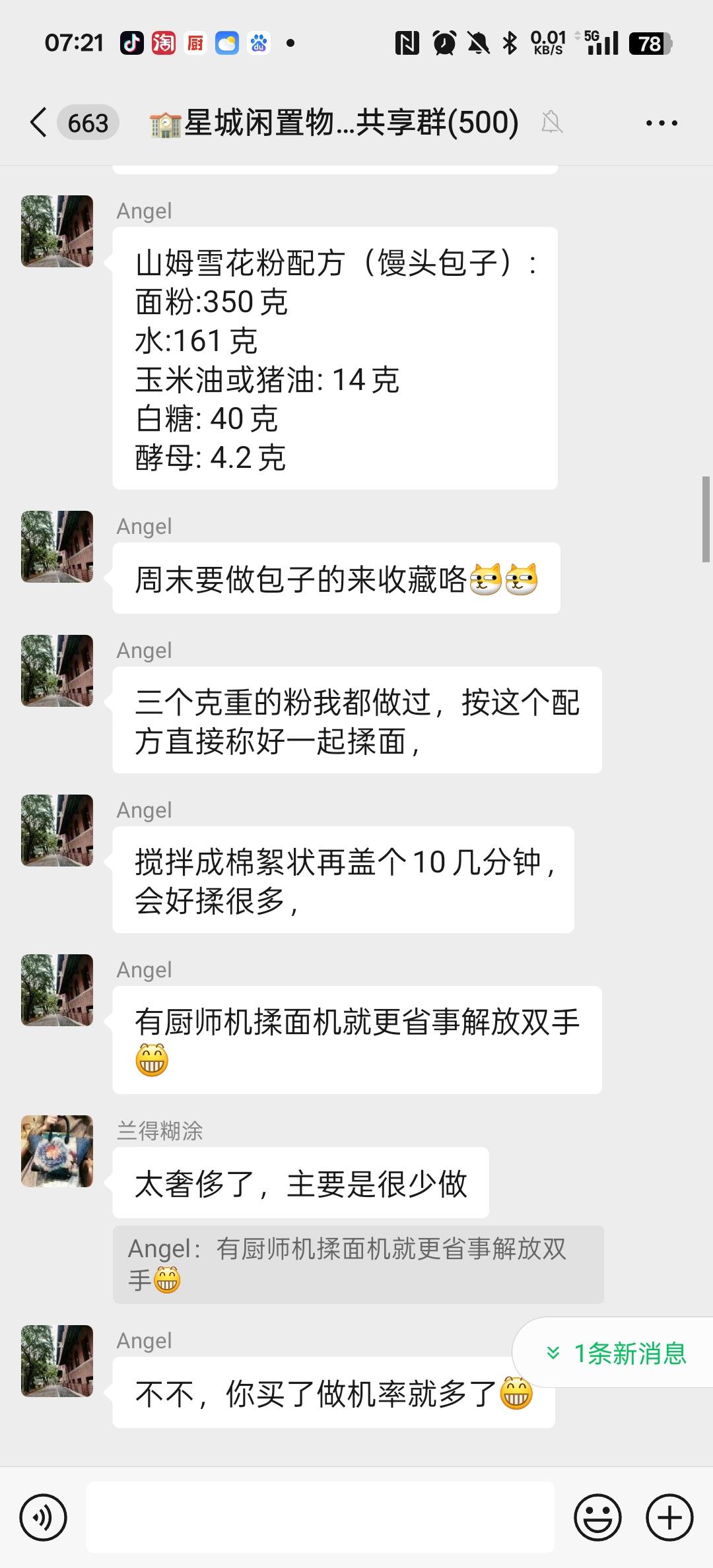
Task: Open the plus attachment menu
Action: (x=669, y=1518)
